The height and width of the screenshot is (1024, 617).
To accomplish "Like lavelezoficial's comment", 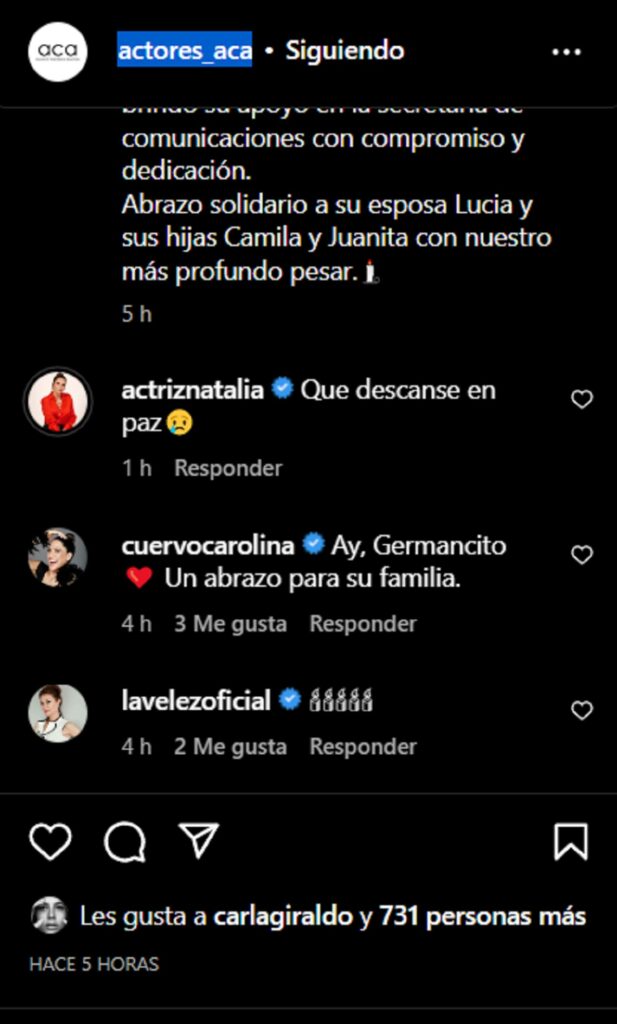I will click(x=581, y=710).
